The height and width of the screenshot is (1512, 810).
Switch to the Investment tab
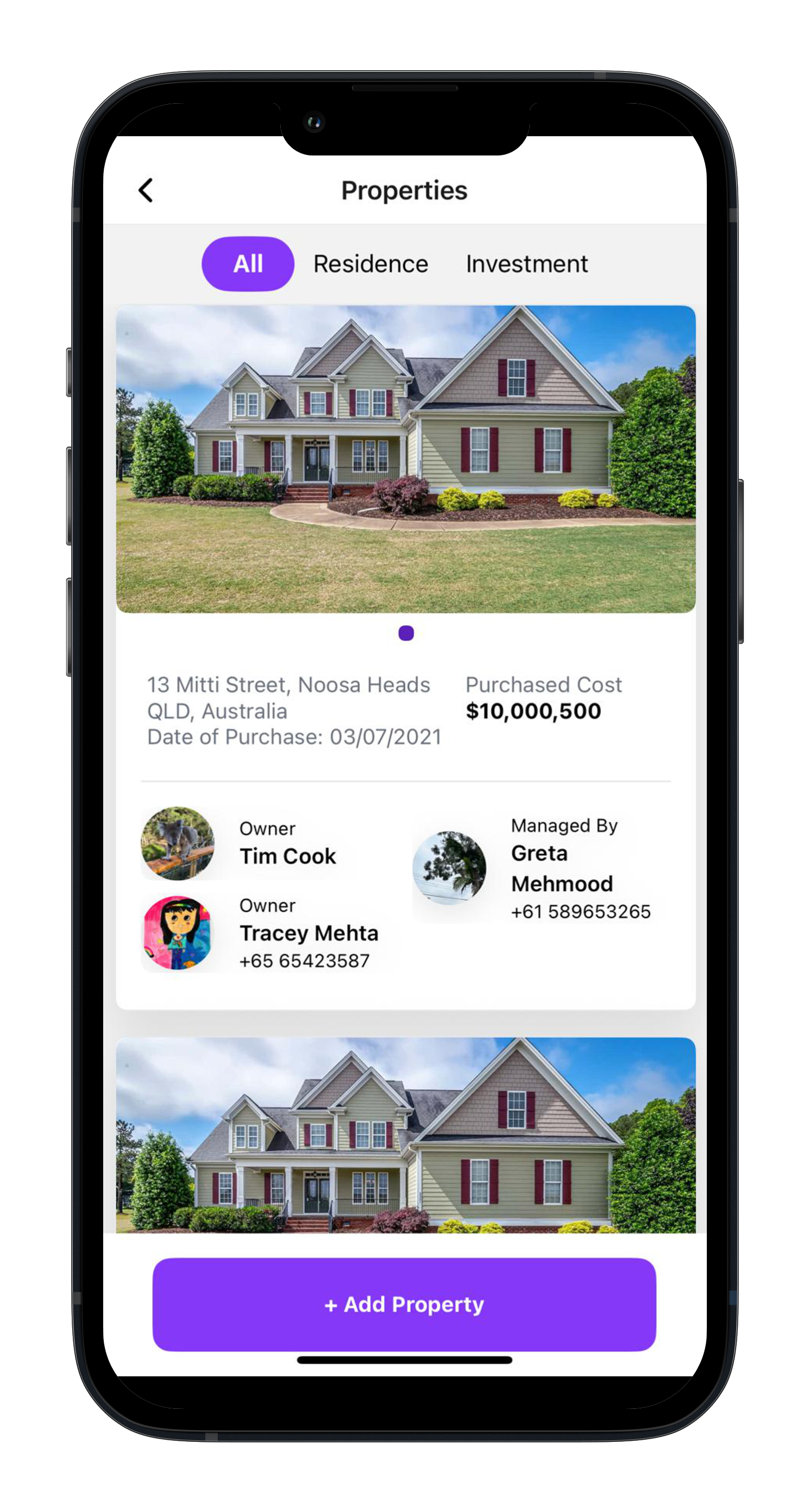[526, 264]
